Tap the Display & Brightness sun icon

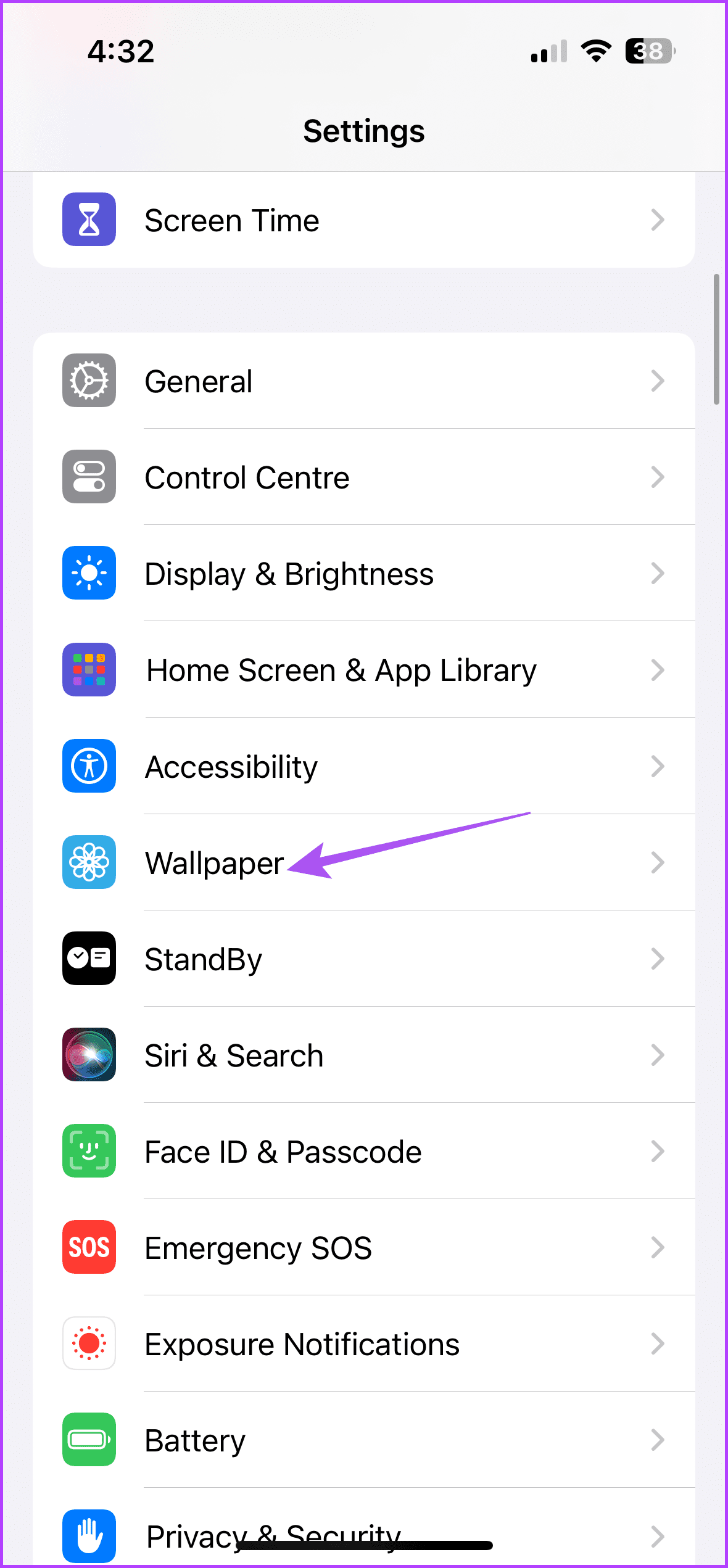tap(88, 573)
